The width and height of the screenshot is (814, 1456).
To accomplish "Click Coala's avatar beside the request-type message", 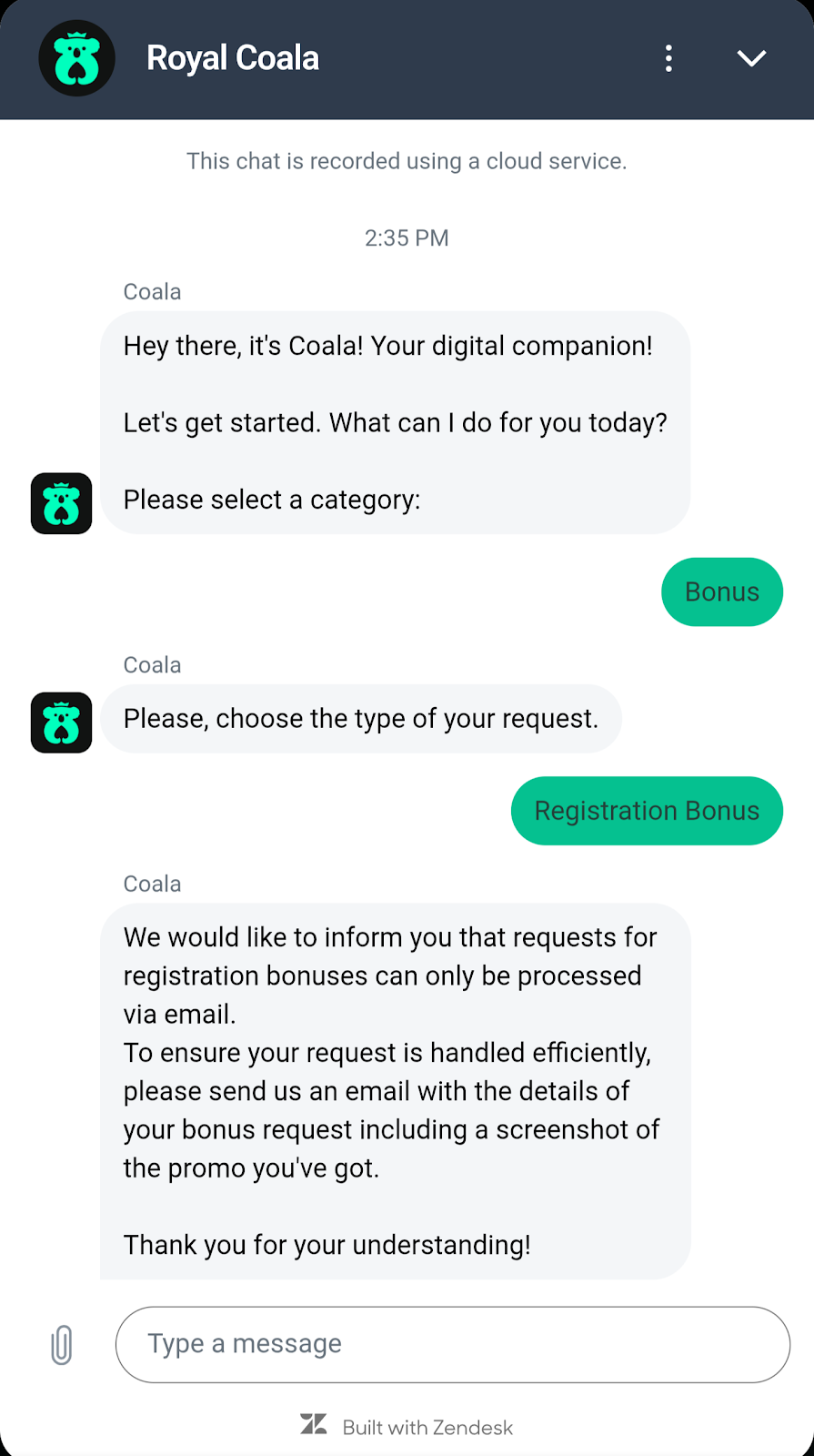I will pos(61,723).
